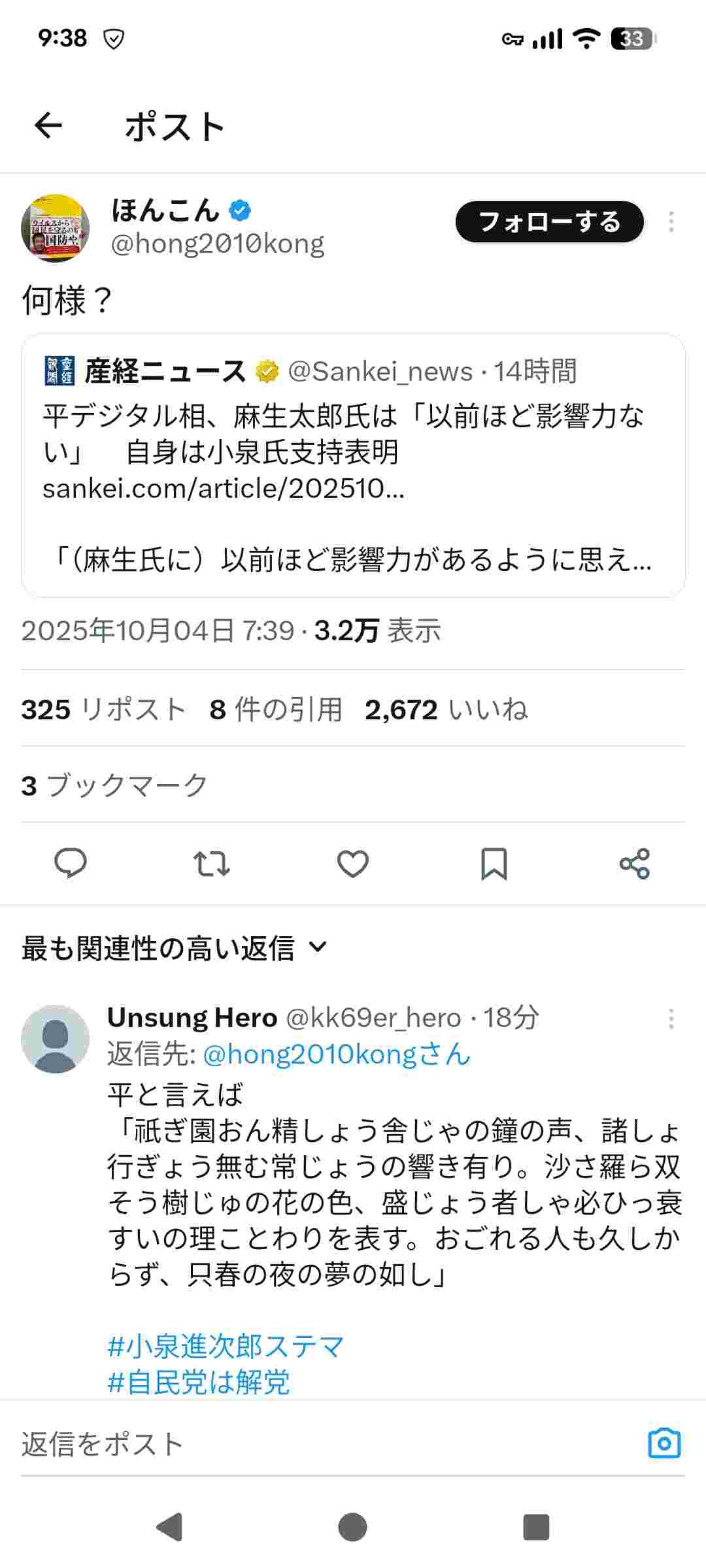Go back using the arrow icon
This screenshot has height=1568, width=706.
pyautogui.click(x=48, y=125)
